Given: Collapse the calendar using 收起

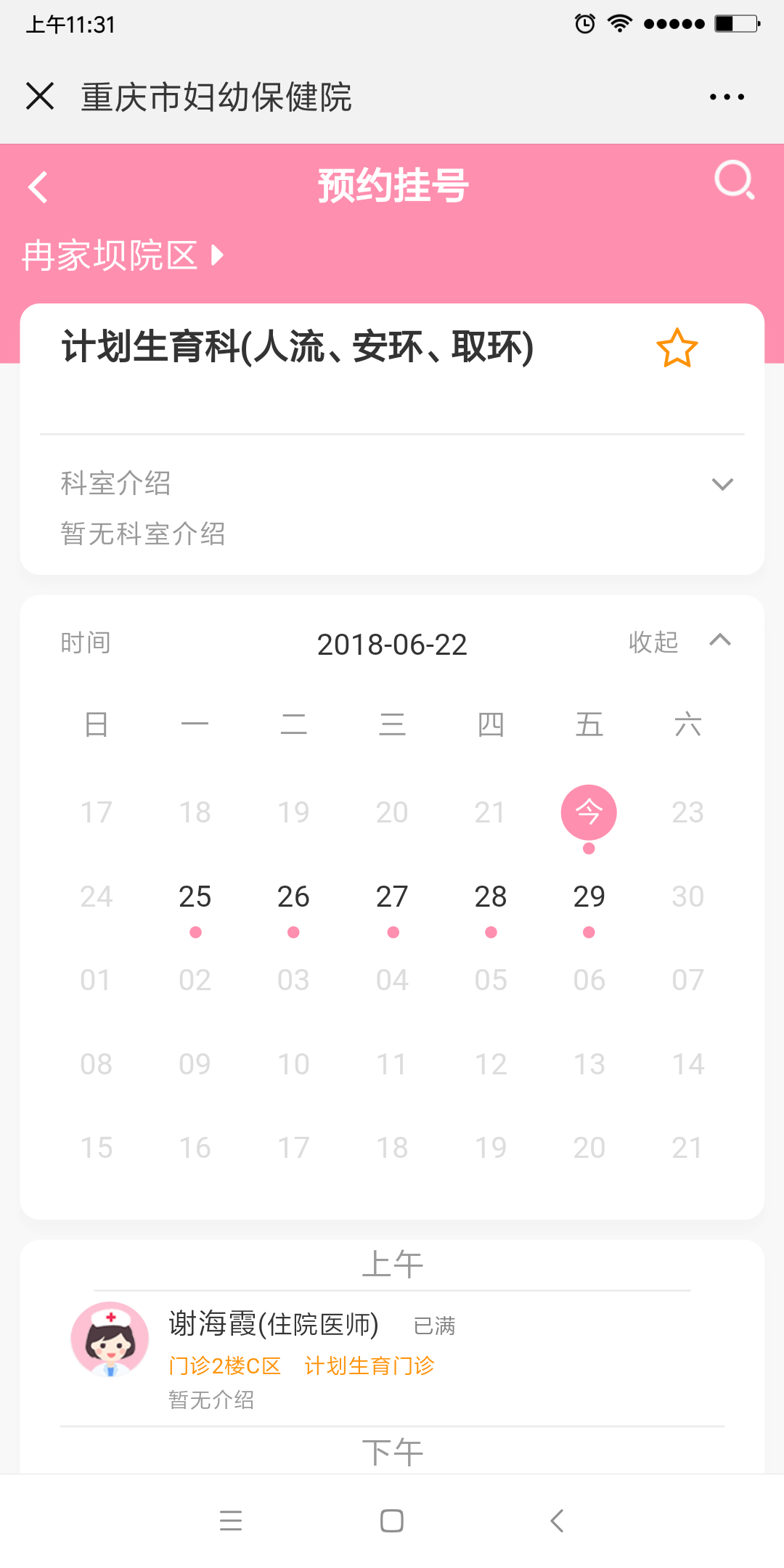Looking at the screenshot, I should click(679, 642).
